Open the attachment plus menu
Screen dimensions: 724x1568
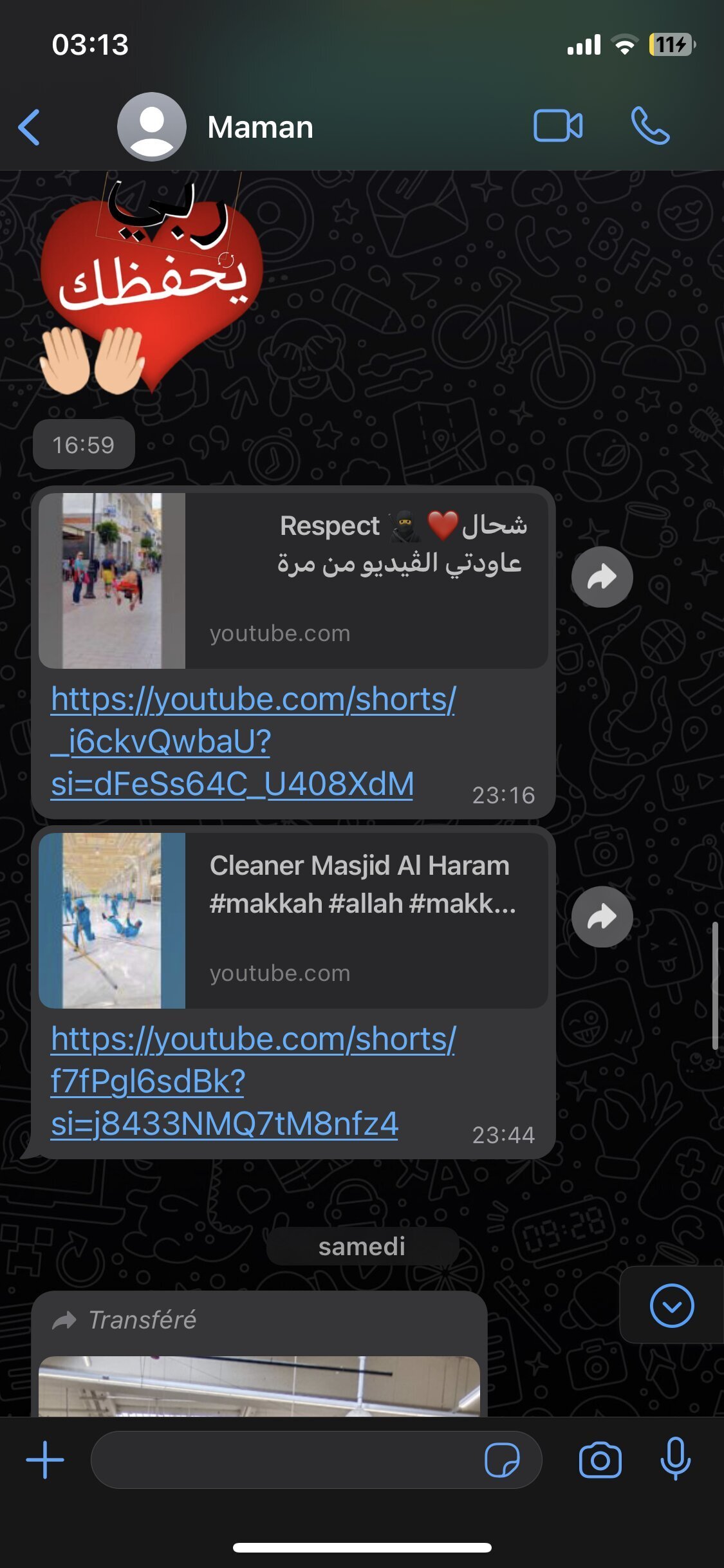coord(45,1459)
